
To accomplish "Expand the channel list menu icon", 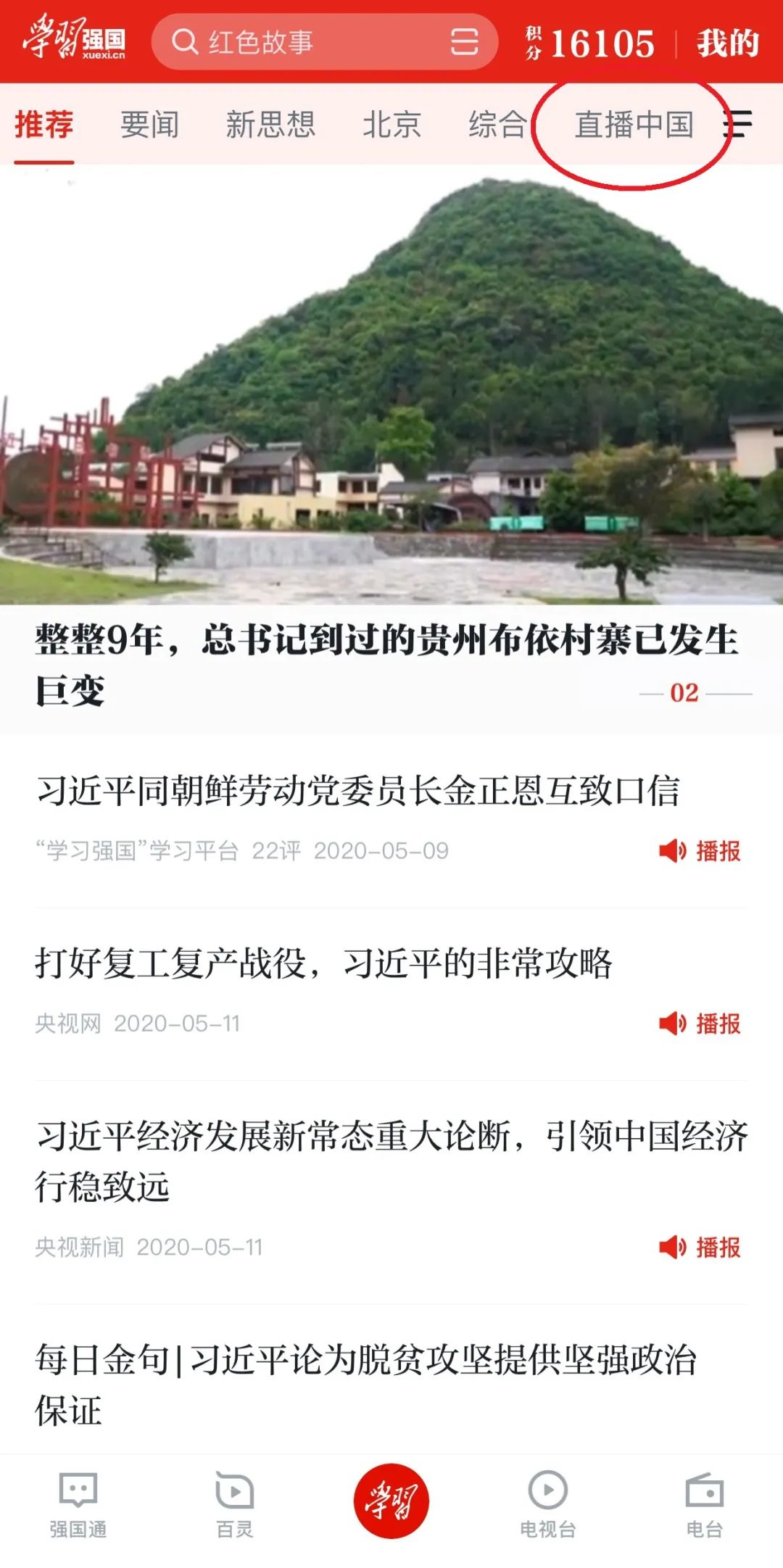I will click(739, 125).
